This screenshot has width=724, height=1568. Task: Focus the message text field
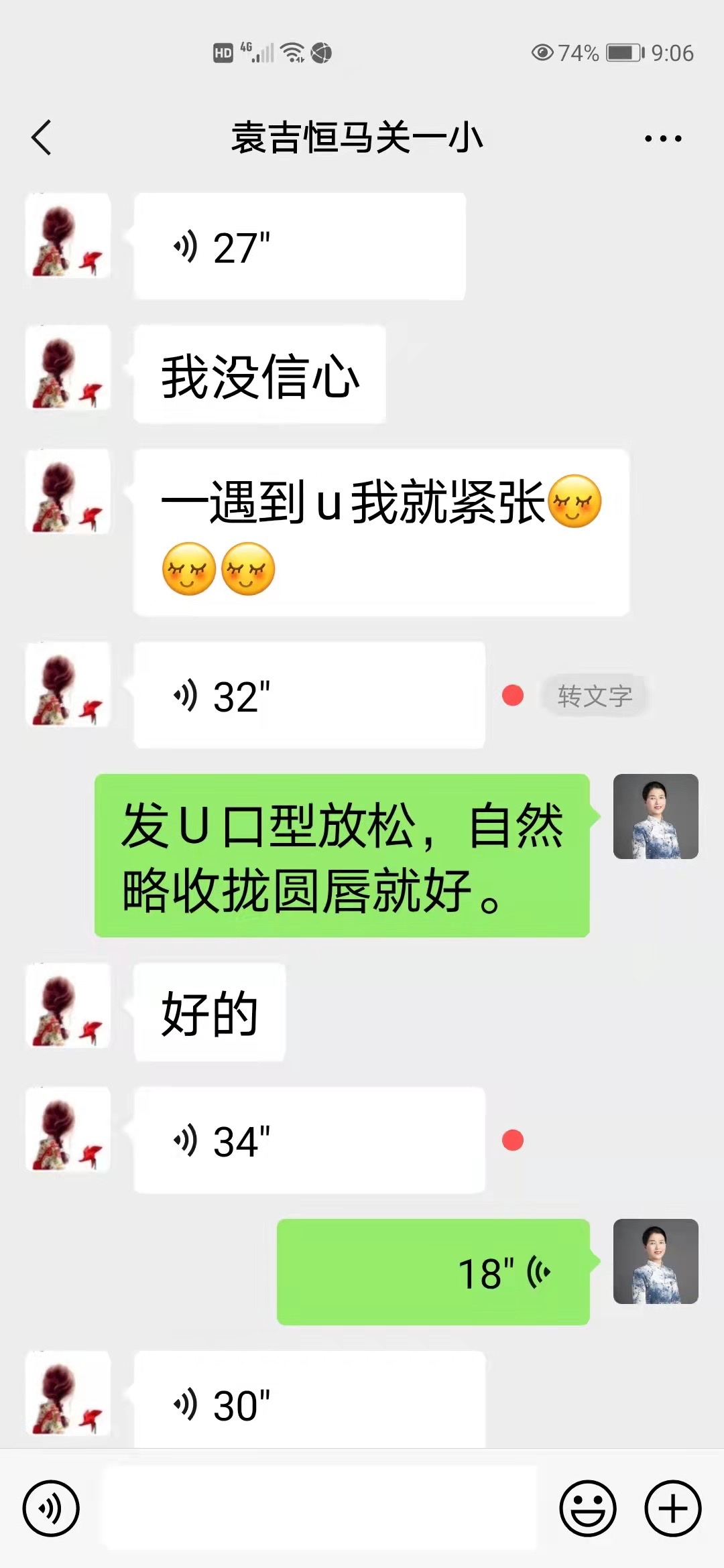(x=319, y=1508)
